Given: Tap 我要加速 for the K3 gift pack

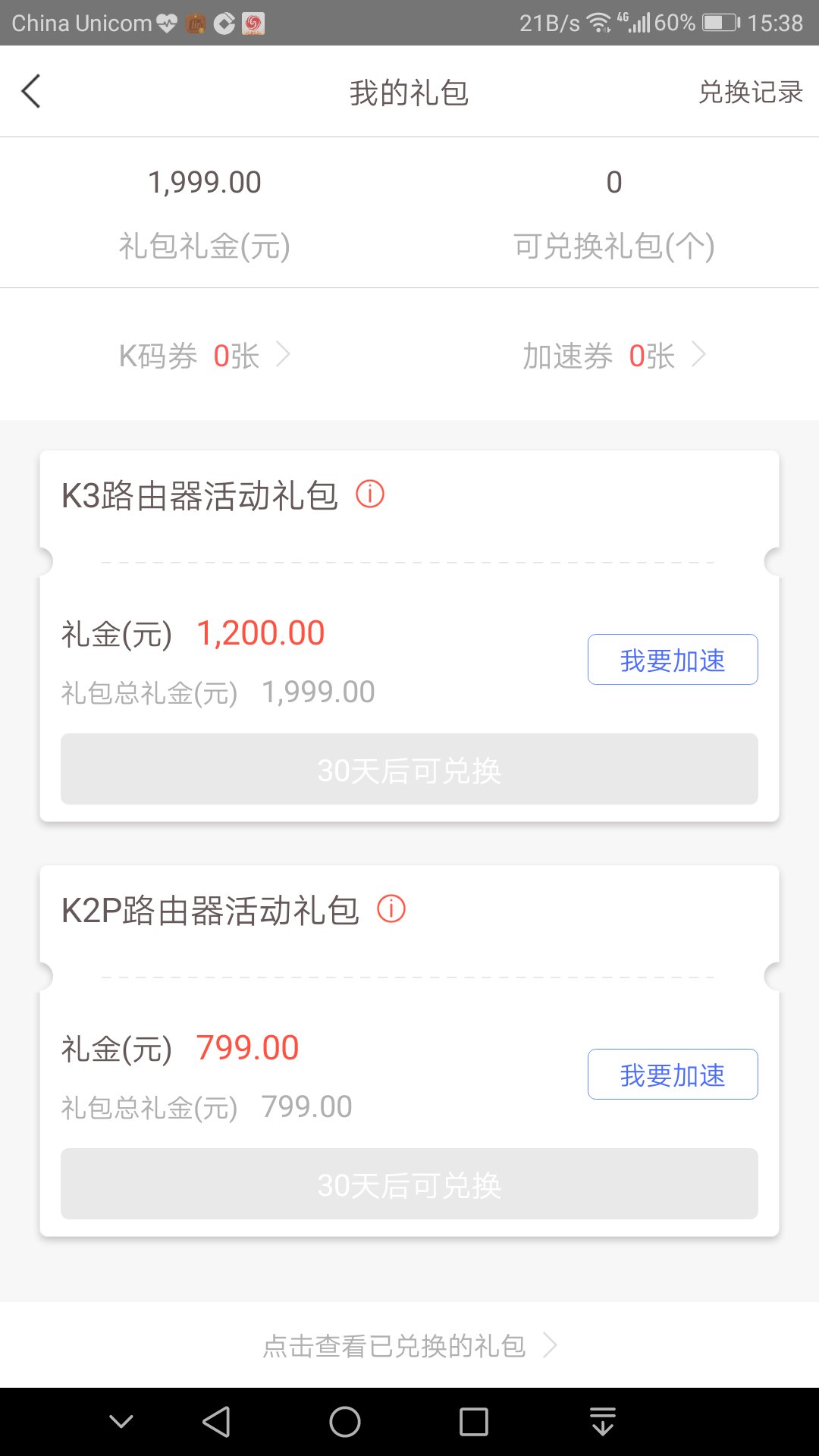Looking at the screenshot, I should tap(673, 660).
